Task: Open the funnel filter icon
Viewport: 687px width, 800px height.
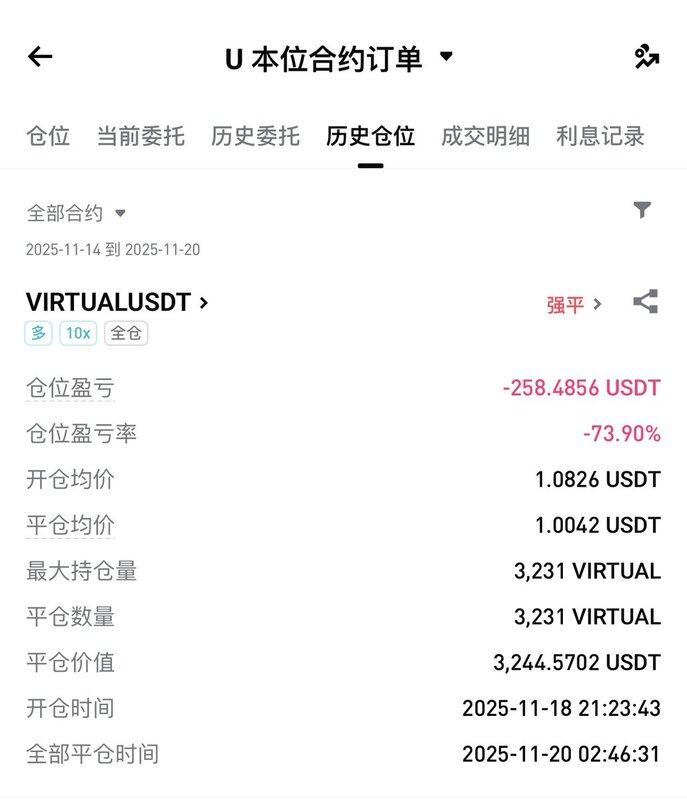Action: click(643, 210)
